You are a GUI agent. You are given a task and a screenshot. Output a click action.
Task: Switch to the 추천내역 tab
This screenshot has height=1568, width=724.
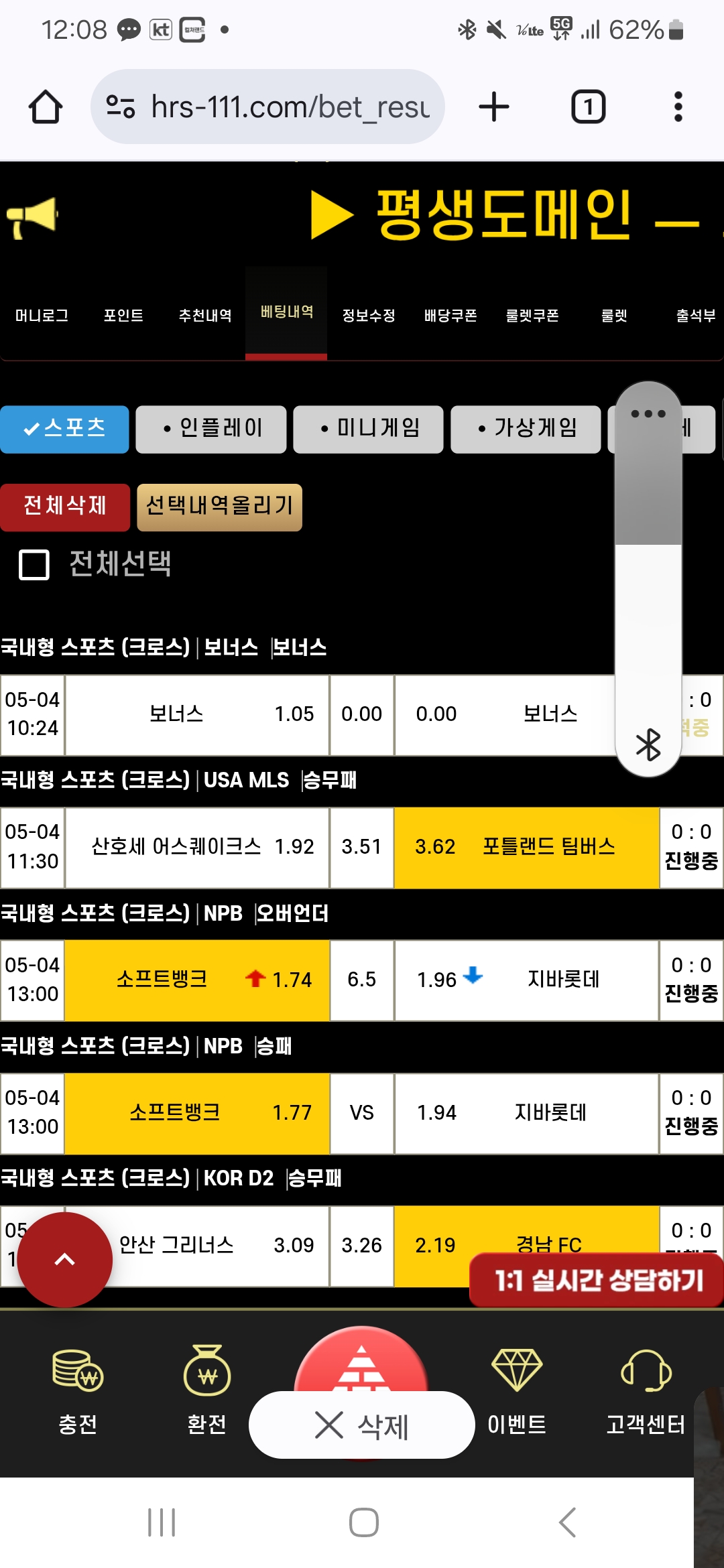(x=205, y=315)
